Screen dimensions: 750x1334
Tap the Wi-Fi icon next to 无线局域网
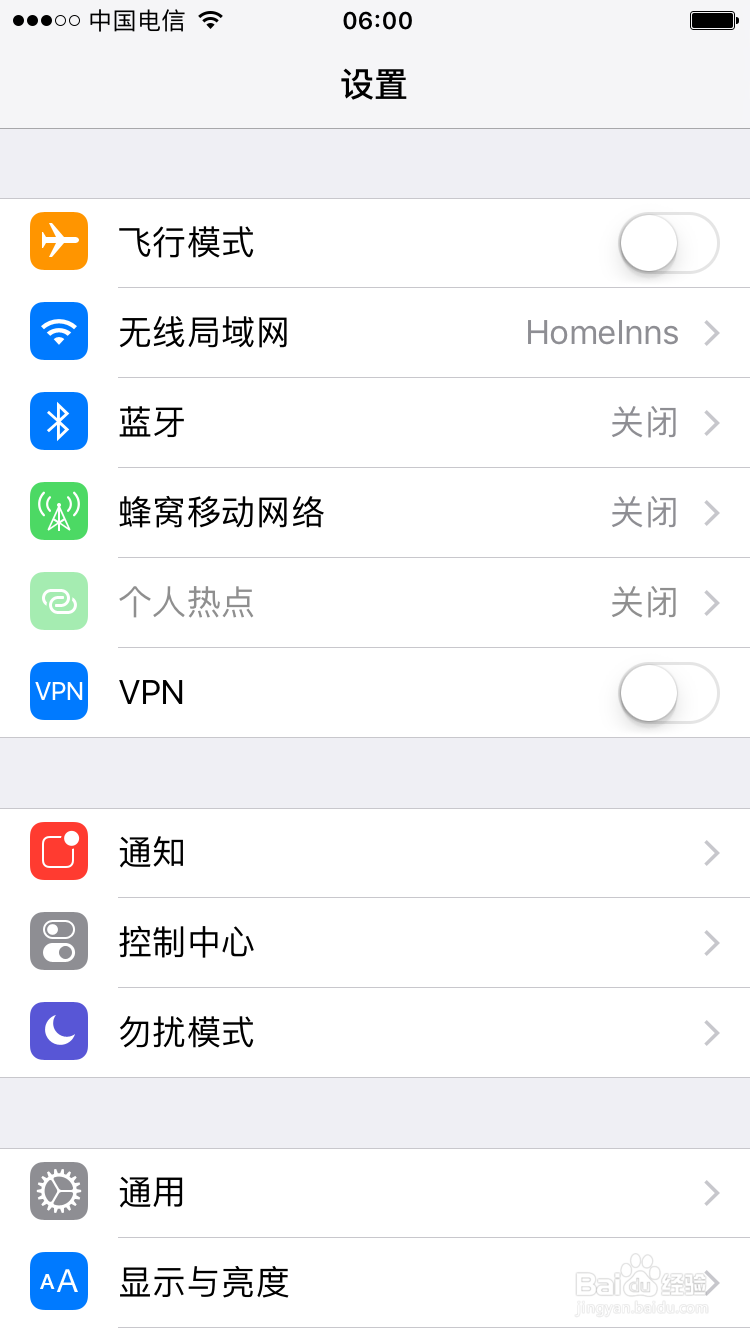(x=58, y=332)
